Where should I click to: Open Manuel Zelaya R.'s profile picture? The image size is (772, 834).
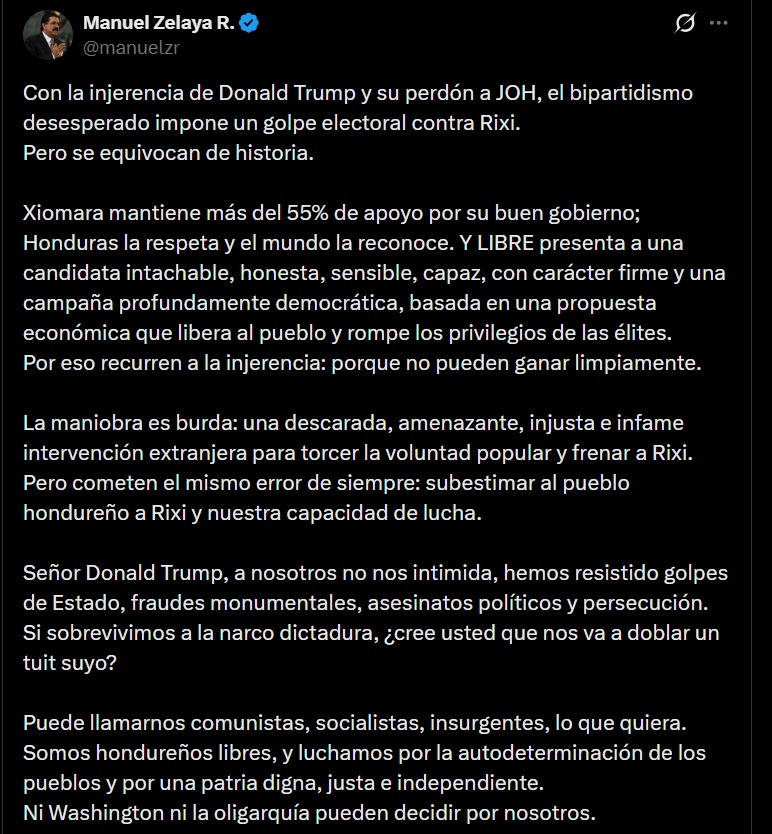[x=48, y=35]
